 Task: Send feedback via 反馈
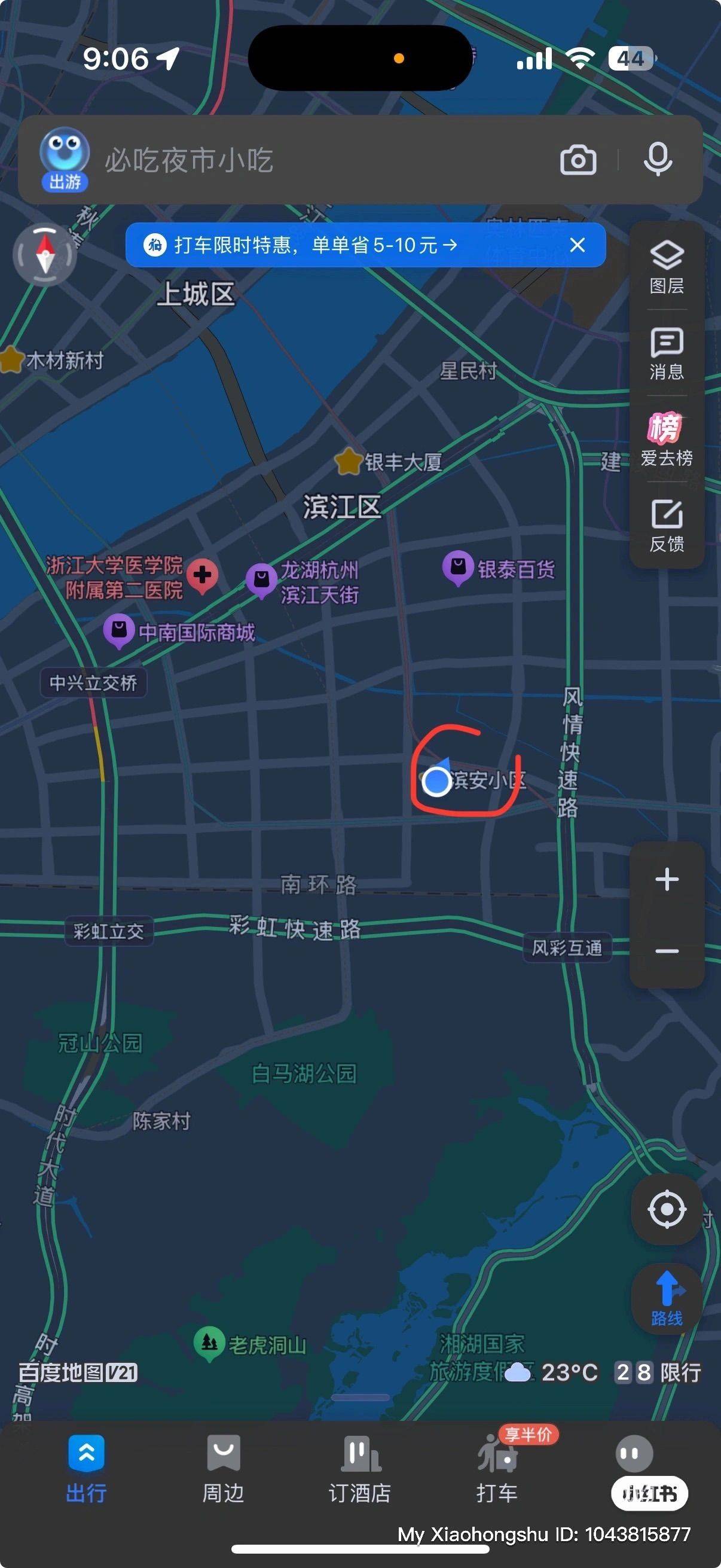tap(667, 526)
